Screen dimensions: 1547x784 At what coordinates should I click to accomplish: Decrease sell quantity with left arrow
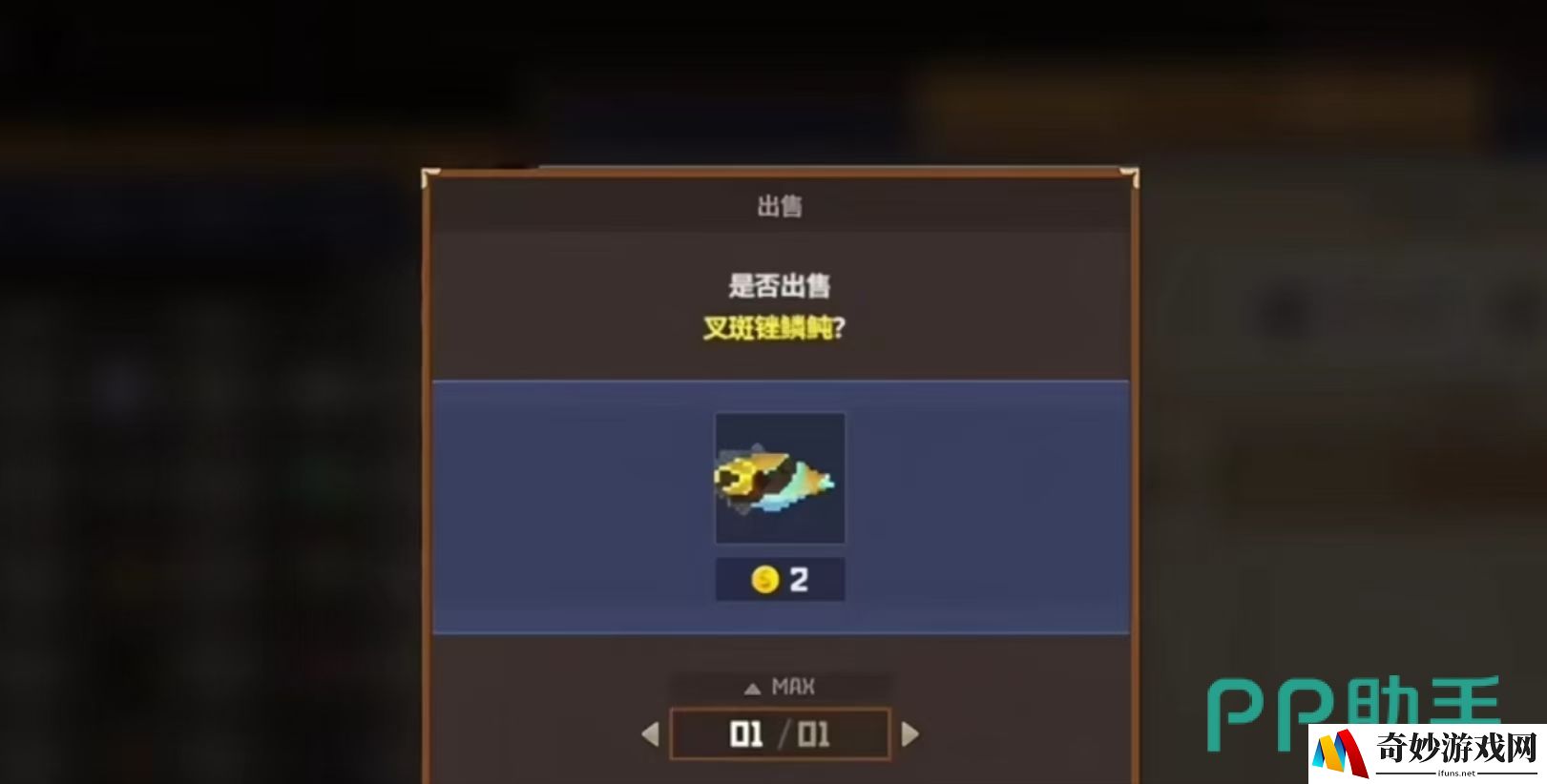point(651,733)
